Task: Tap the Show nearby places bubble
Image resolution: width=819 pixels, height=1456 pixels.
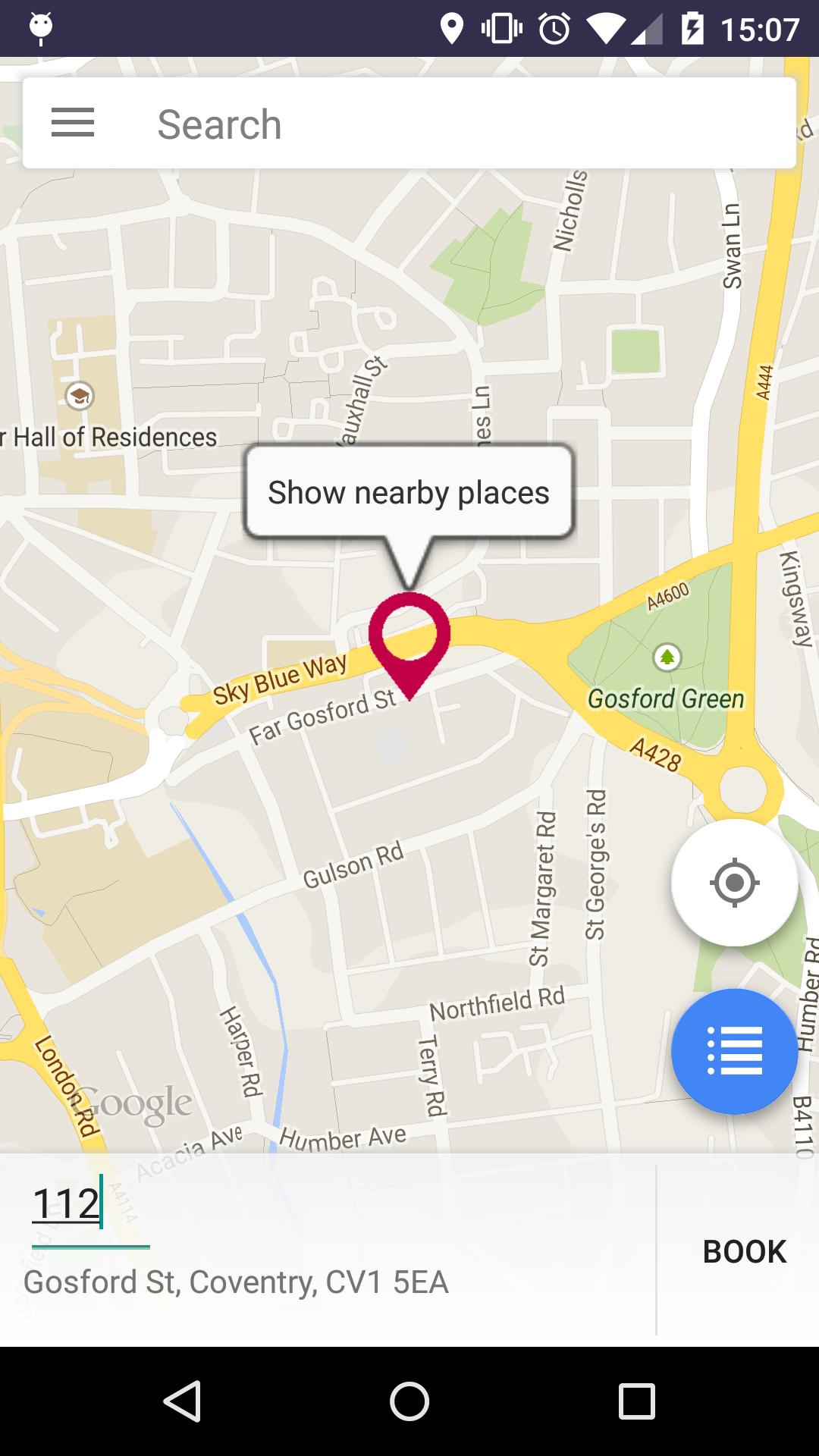Action: pyautogui.click(x=409, y=493)
